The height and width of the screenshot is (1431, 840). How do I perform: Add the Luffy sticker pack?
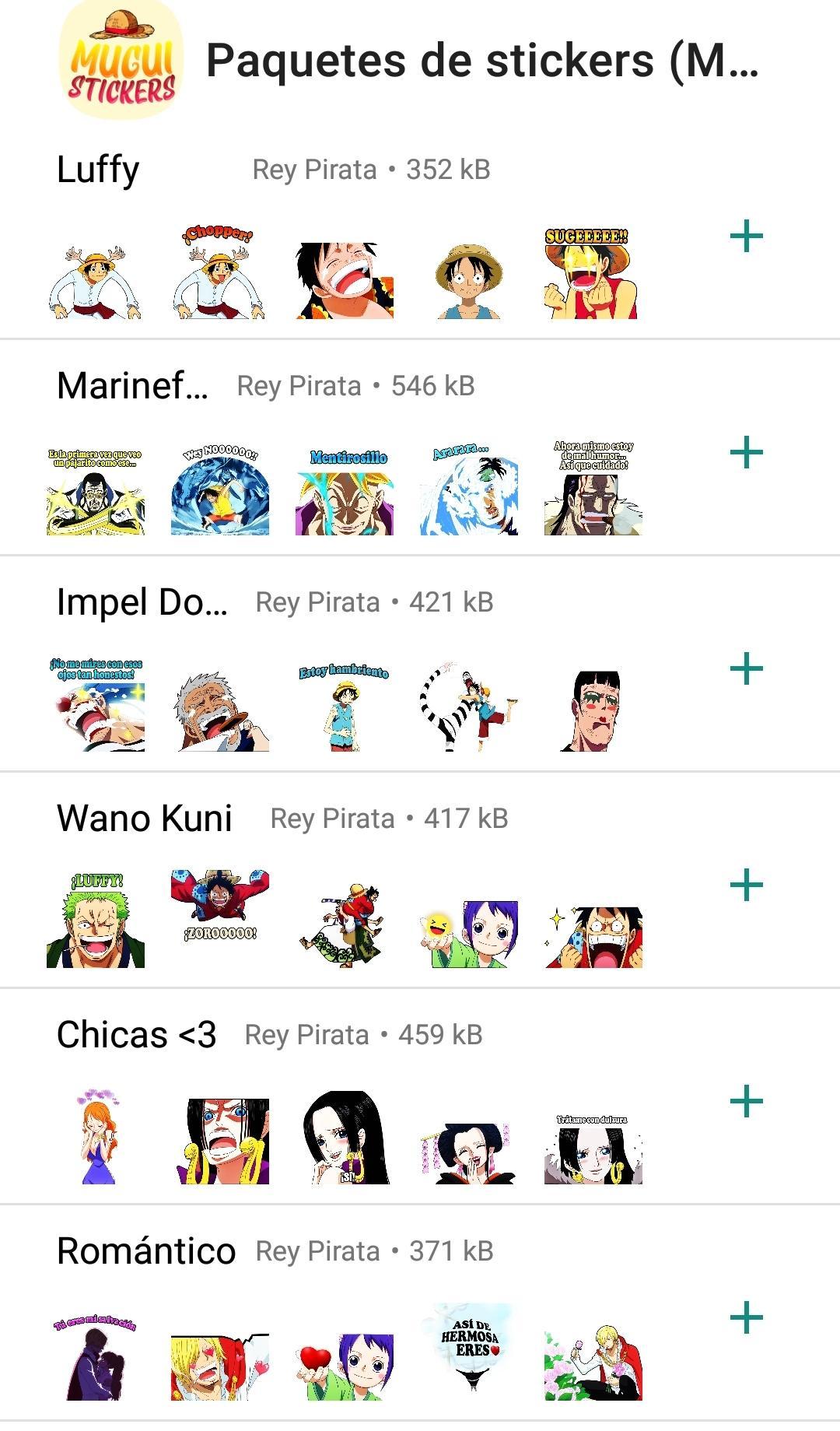(746, 236)
